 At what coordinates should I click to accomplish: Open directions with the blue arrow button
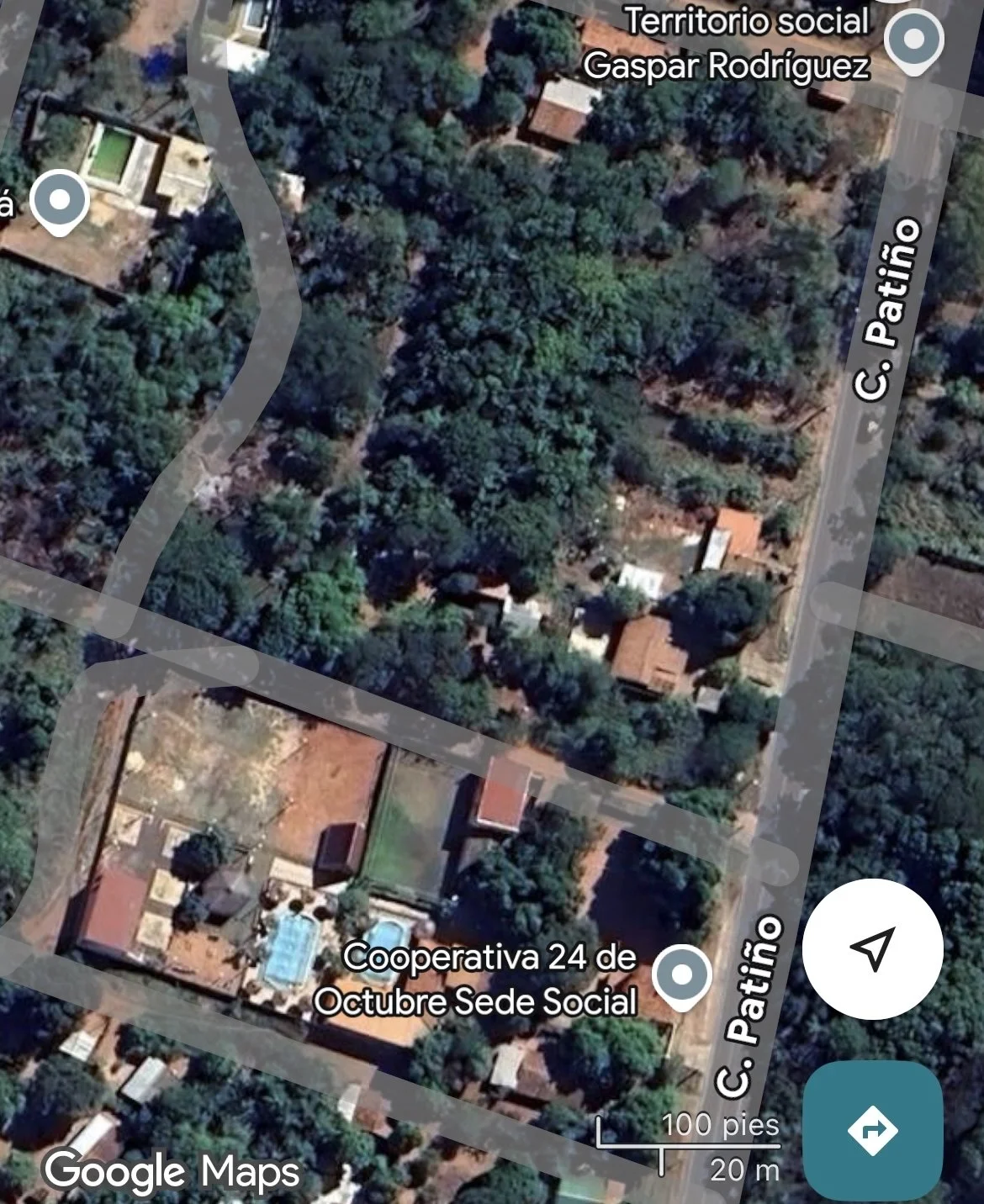872,1131
